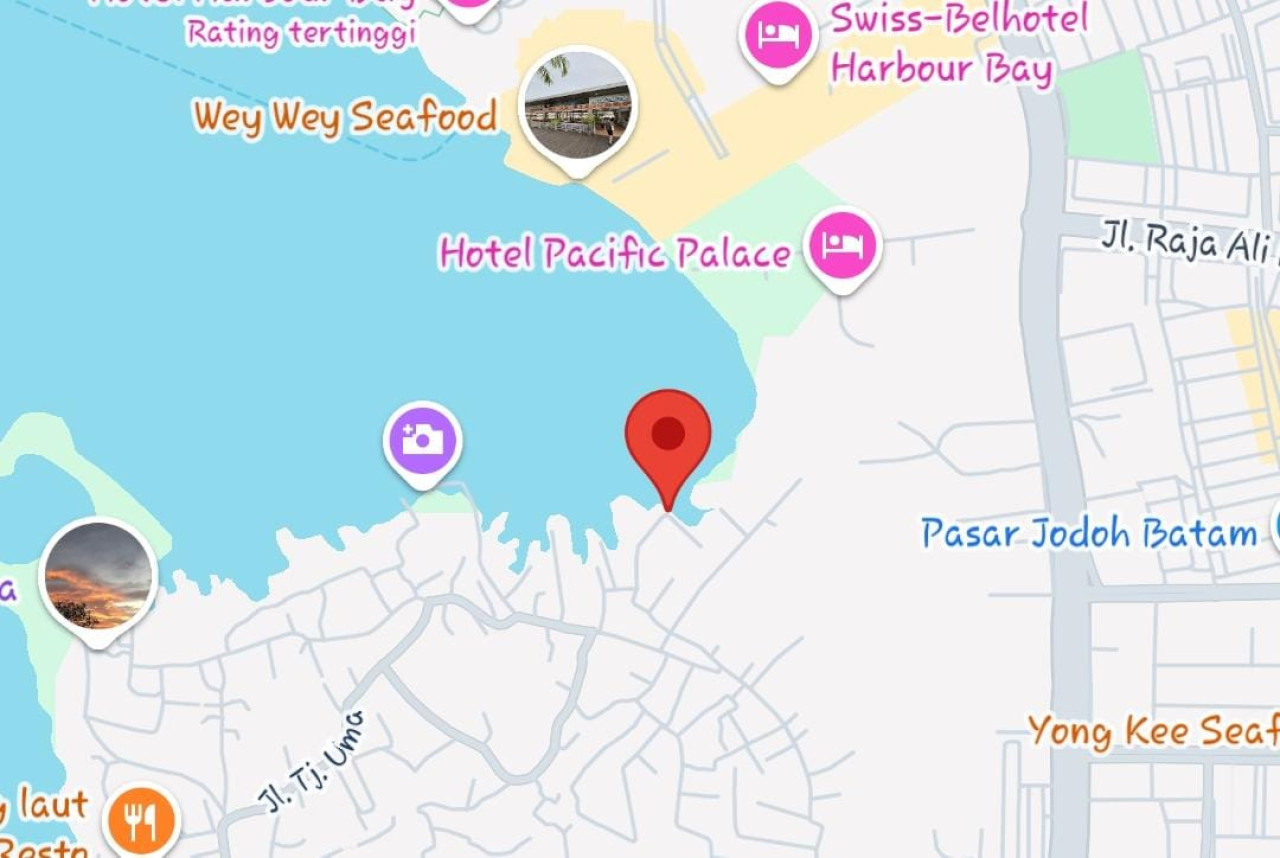Select the orange restaurant fork-and-knife marker

[141, 822]
